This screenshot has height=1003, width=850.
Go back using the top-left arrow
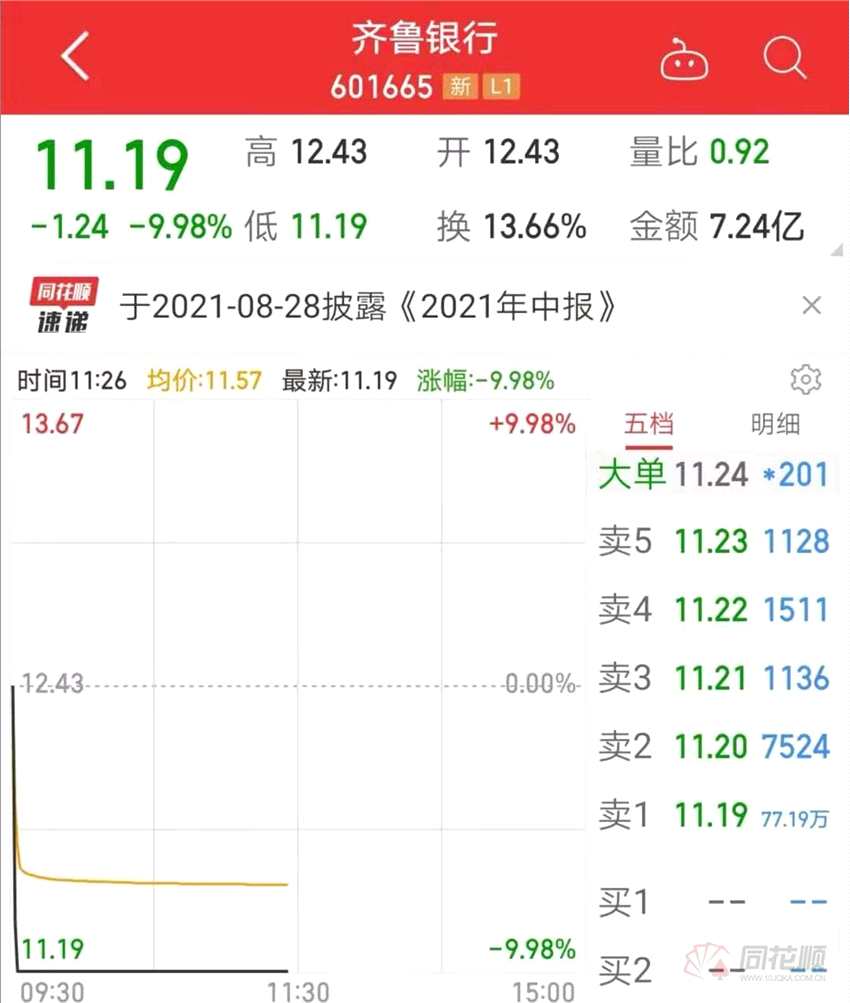pyautogui.click(x=75, y=57)
